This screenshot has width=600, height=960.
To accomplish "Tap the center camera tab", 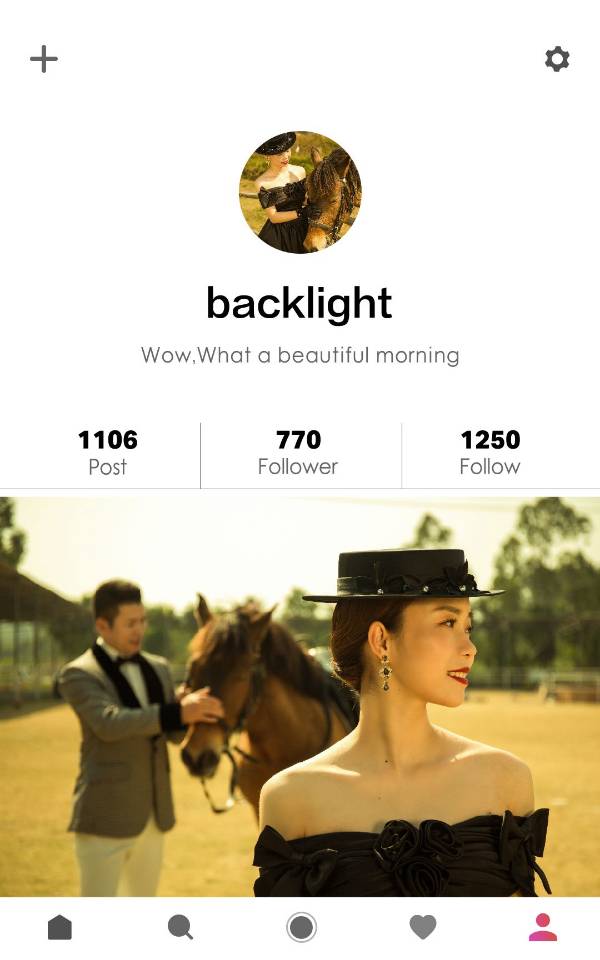I will point(301,927).
